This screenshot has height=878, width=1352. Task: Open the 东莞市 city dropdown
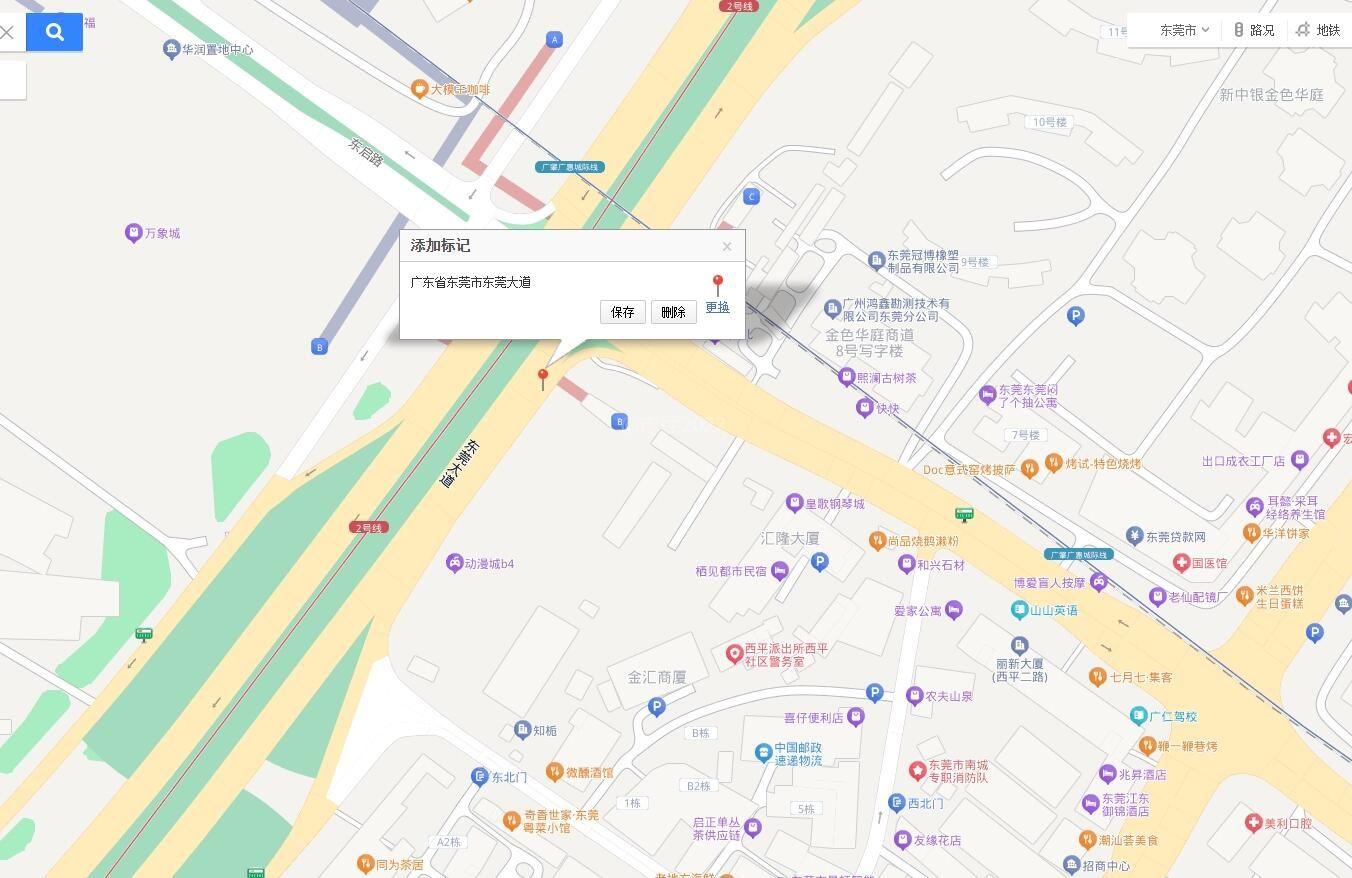click(x=1185, y=30)
